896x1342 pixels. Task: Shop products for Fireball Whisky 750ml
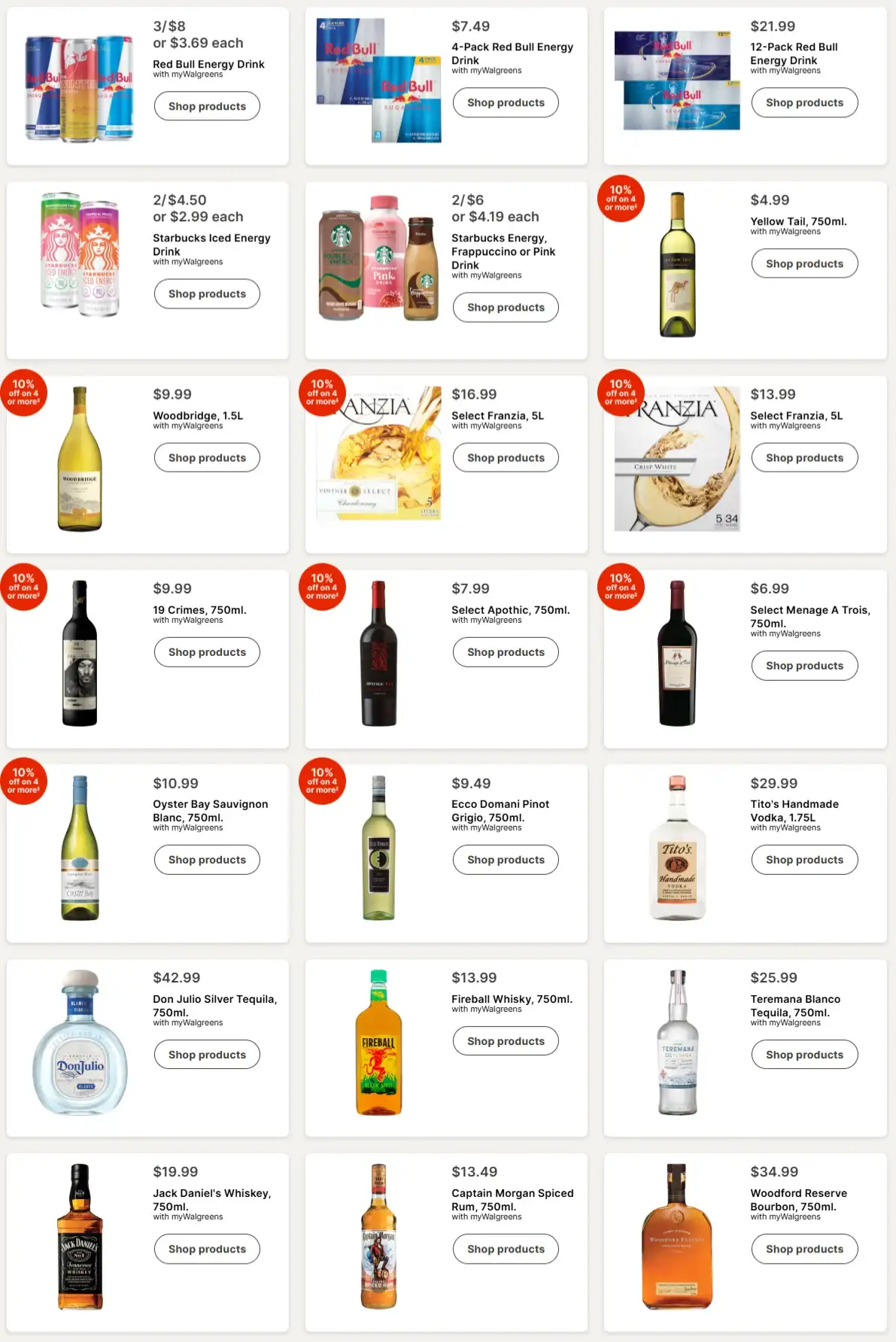pos(506,1041)
